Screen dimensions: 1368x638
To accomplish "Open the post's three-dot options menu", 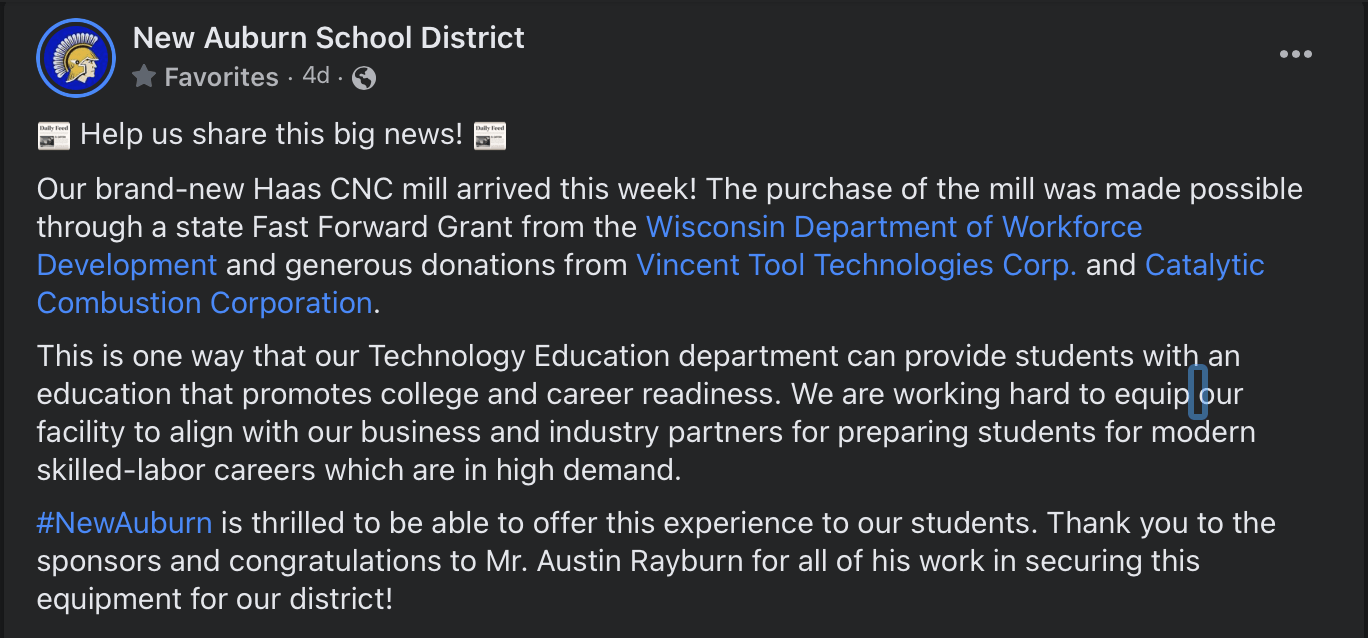I will point(1295,54).
